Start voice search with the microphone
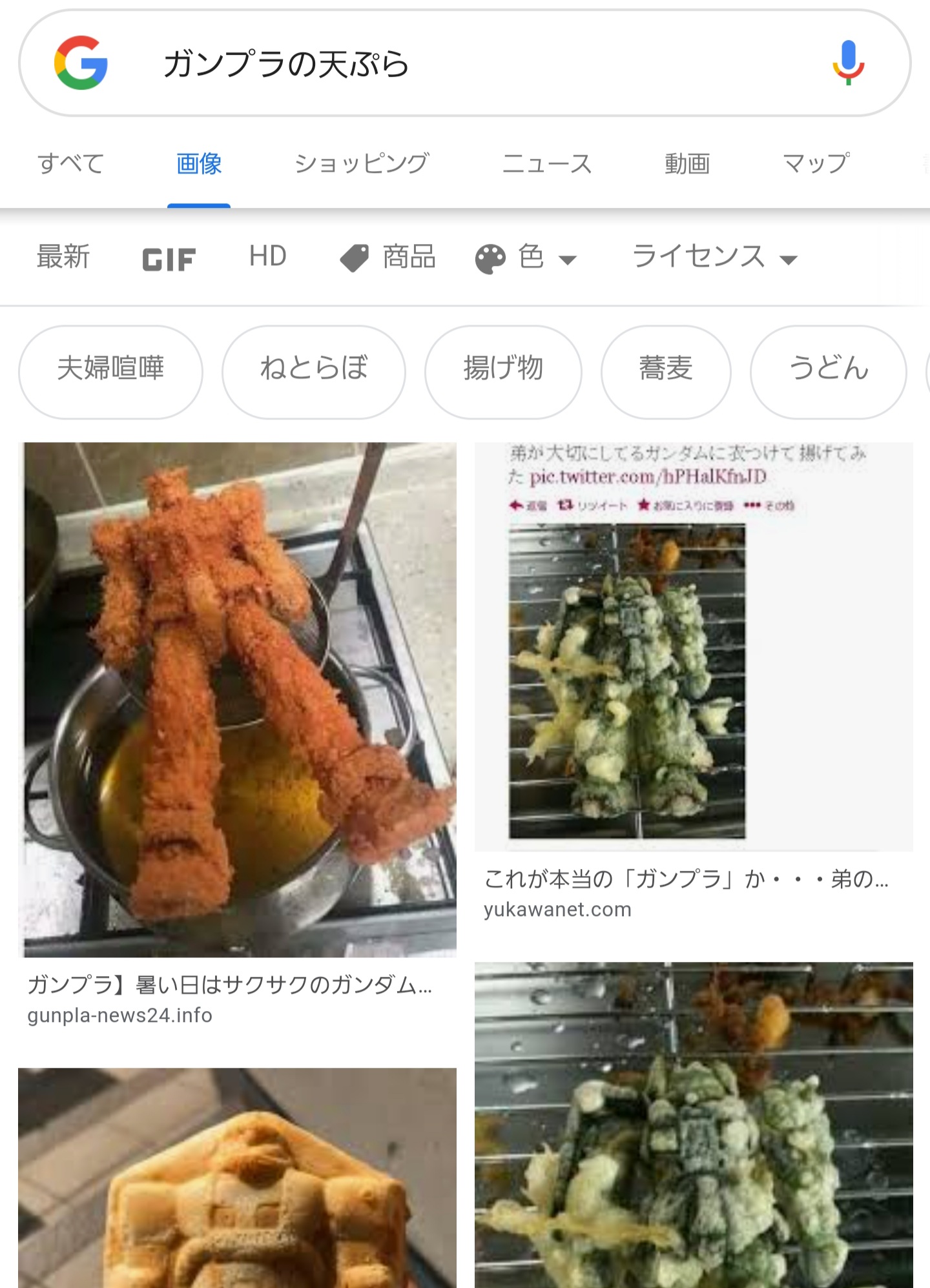The image size is (930, 1288). [x=847, y=63]
